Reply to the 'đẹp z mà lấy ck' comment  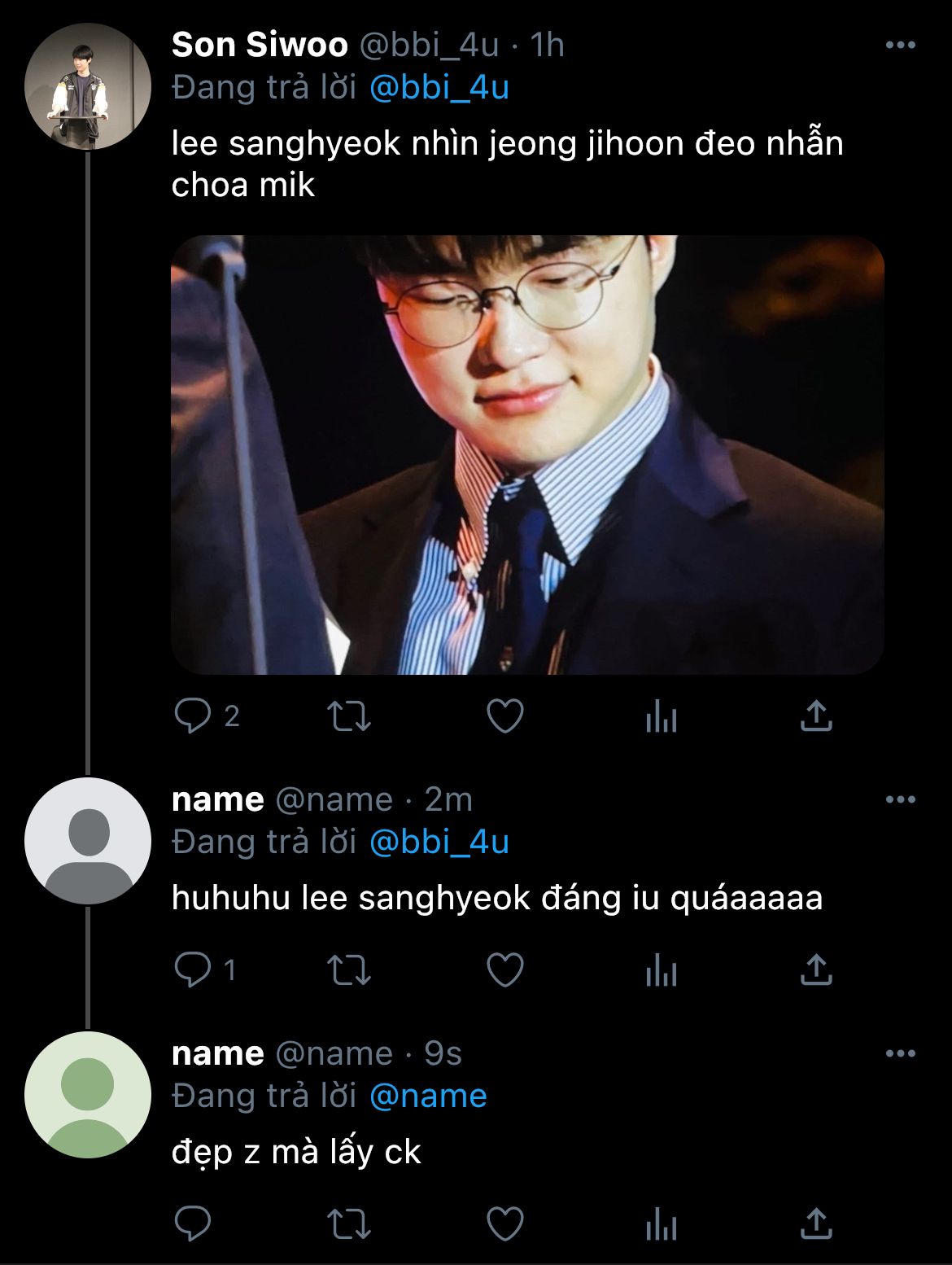193,1223
